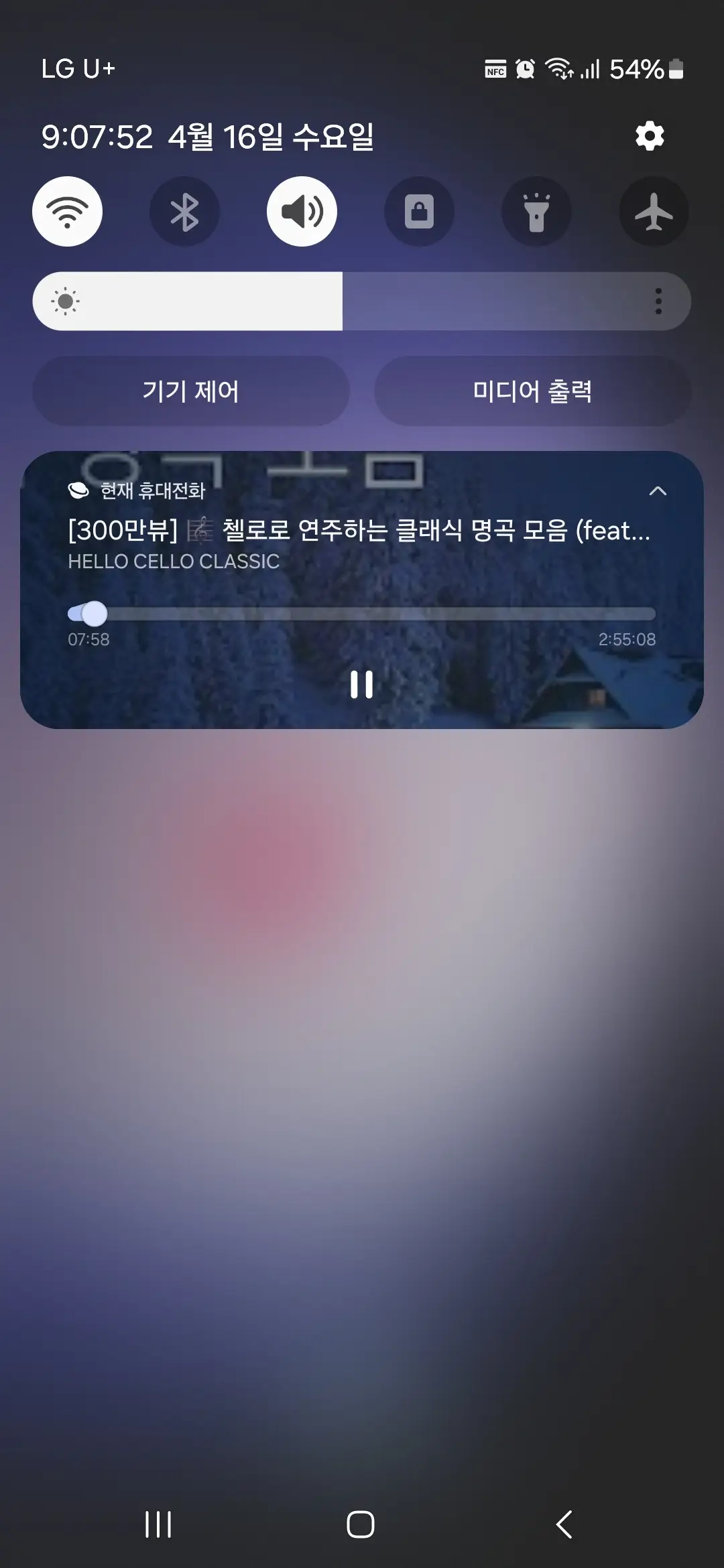Tap the HELLO CELLO CLASSIC notification thumbnail icon
Image resolution: width=724 pixels, height=1568 pixels.
coord(79,491)
